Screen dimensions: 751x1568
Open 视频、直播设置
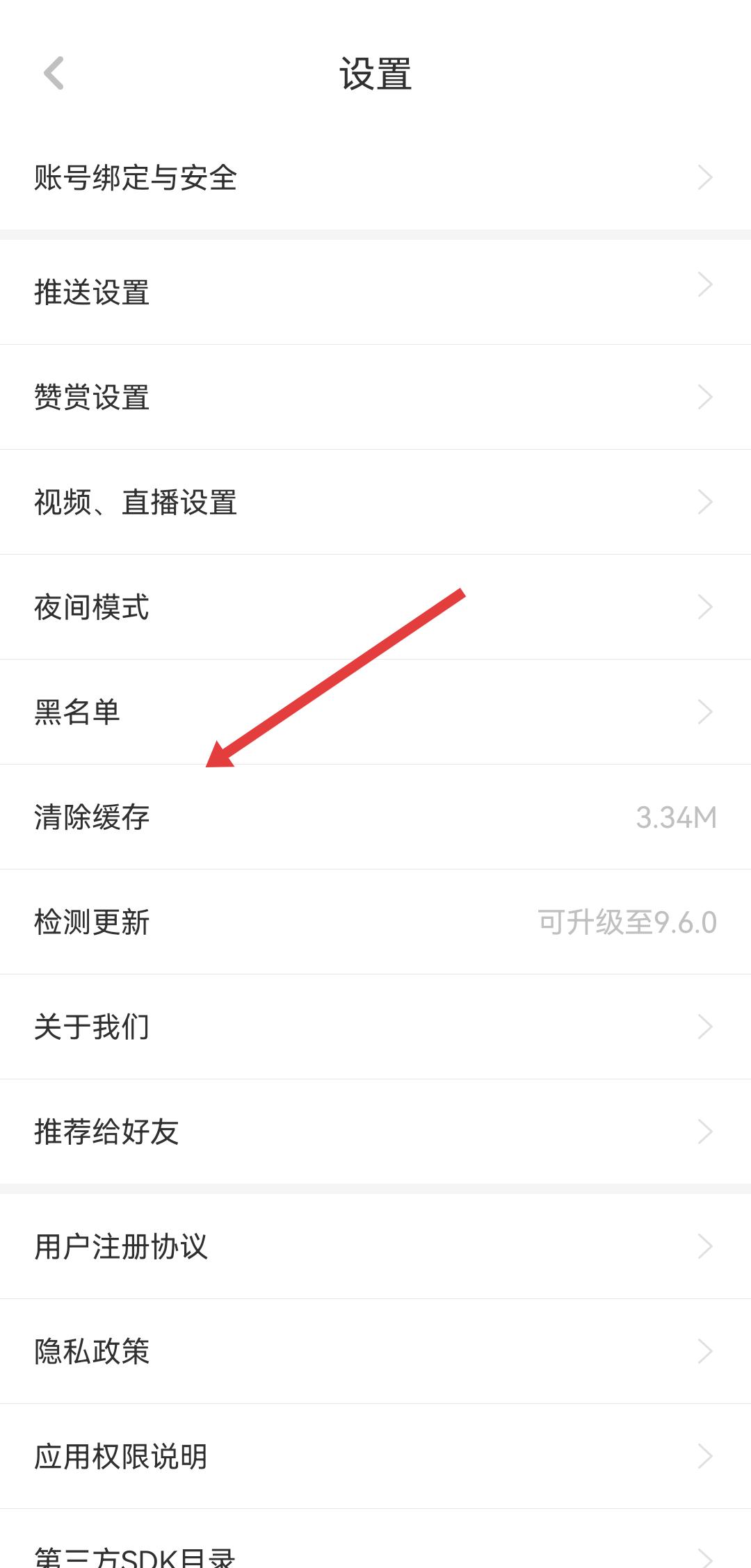pos(375,502)
